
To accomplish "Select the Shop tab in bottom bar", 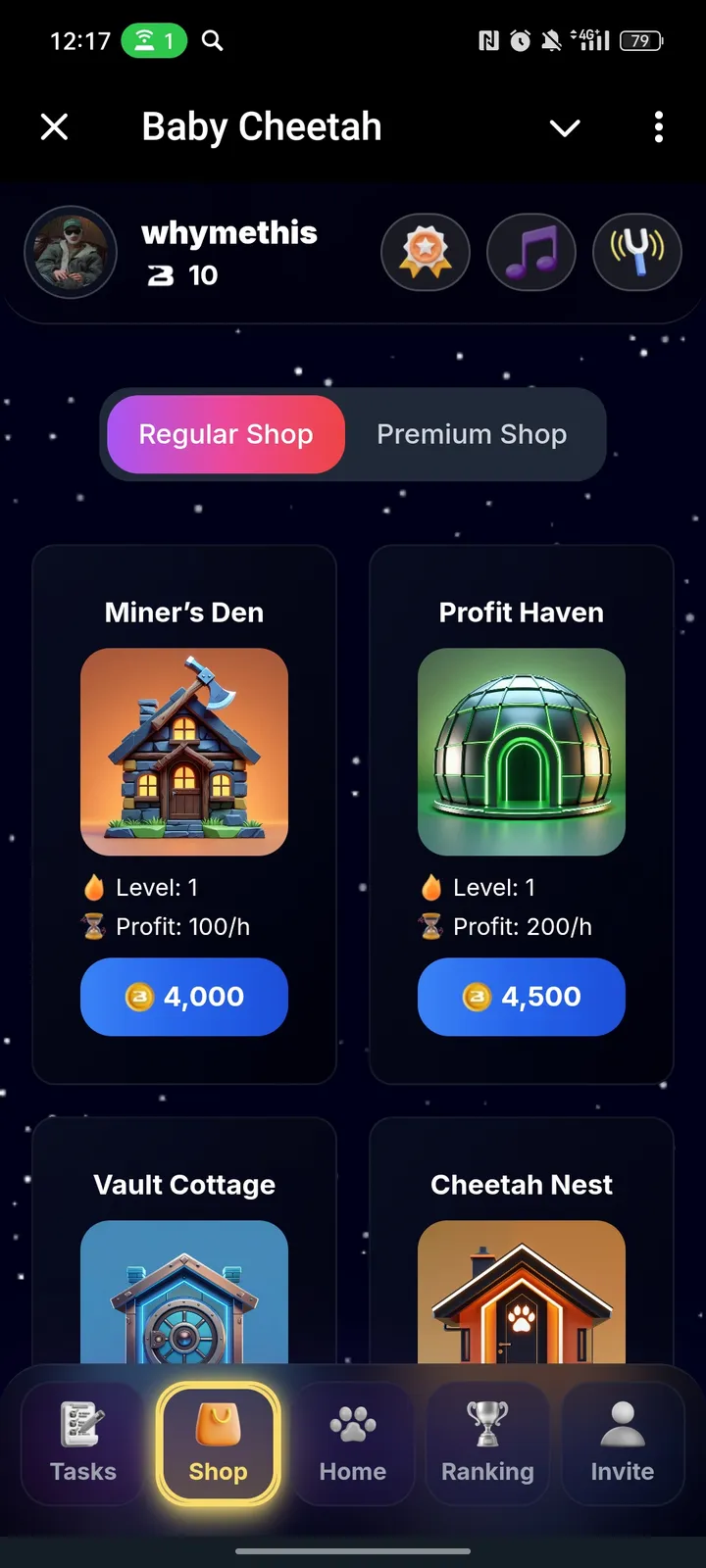I will click(218, 1444).
